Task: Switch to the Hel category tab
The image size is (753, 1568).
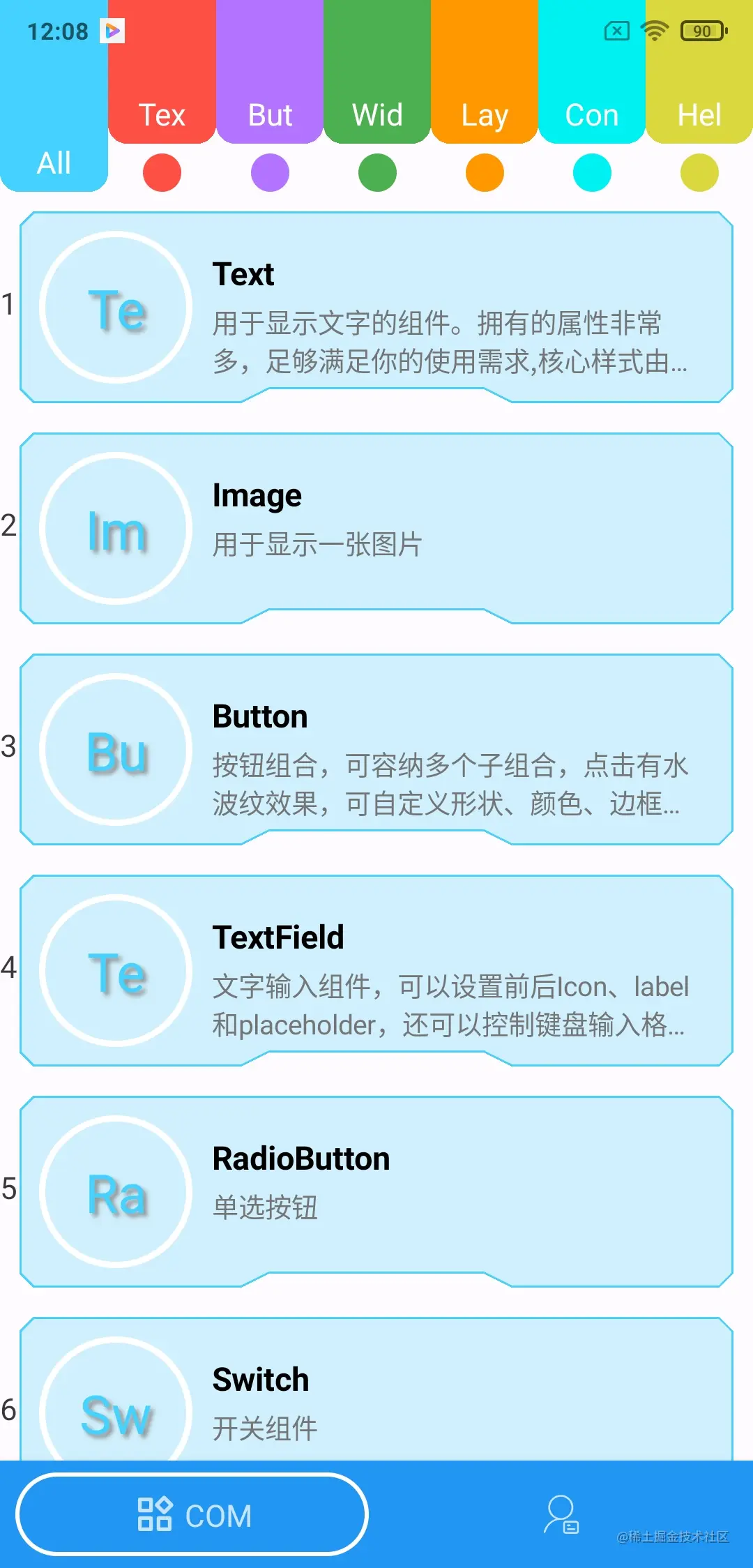Action: pyautogui.click(x=699, y=114)
